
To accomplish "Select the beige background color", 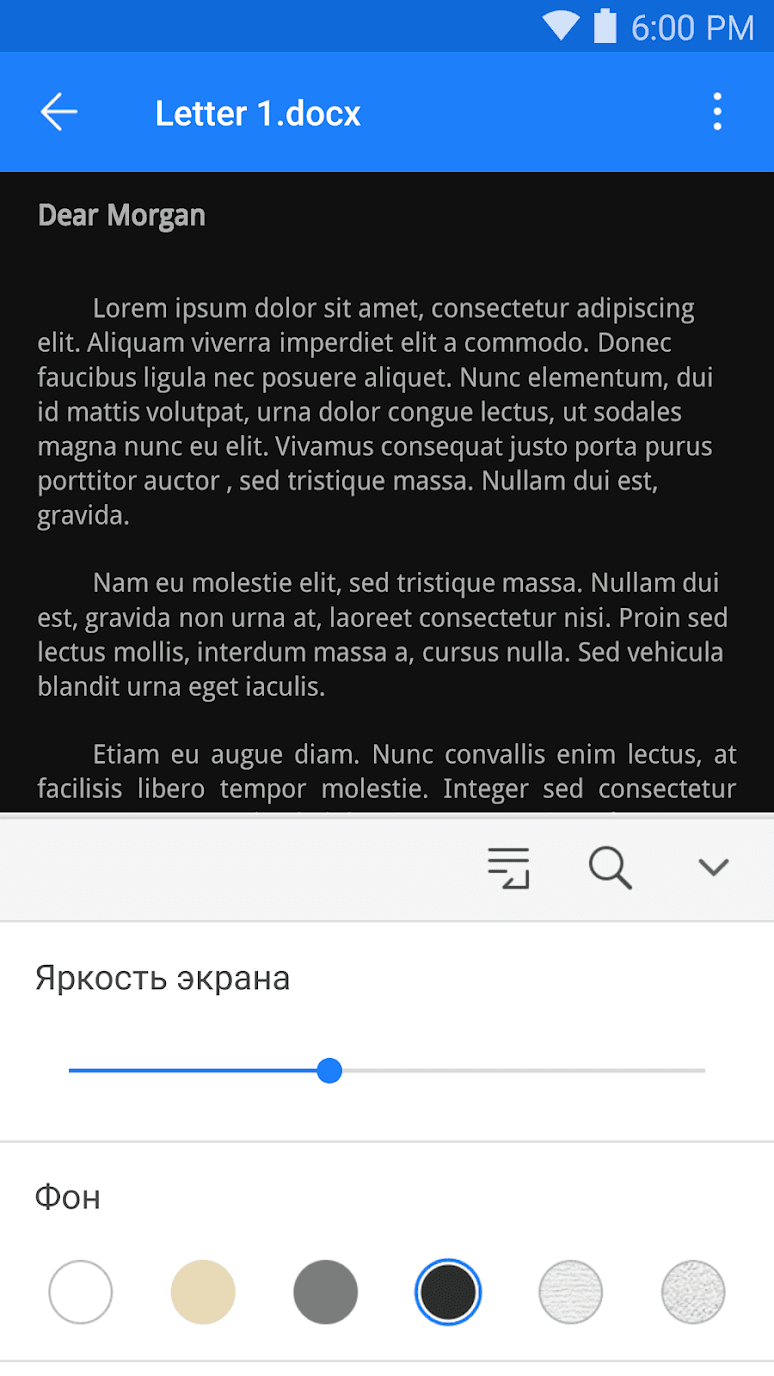I will tap(203, 1292).
